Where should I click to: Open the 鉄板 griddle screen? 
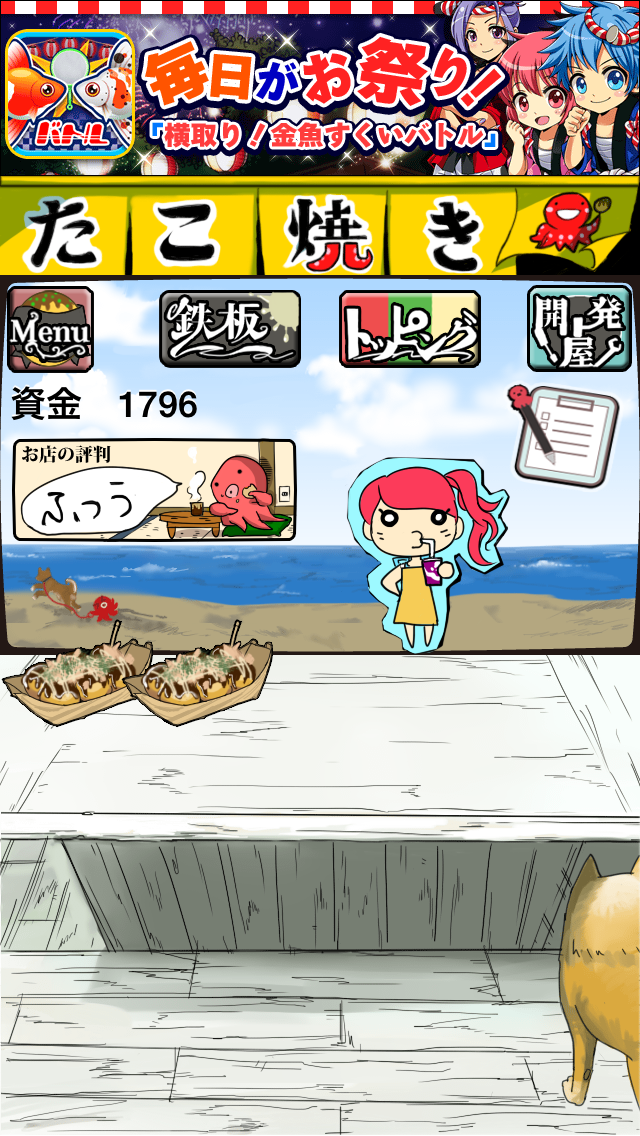point(230,329)
